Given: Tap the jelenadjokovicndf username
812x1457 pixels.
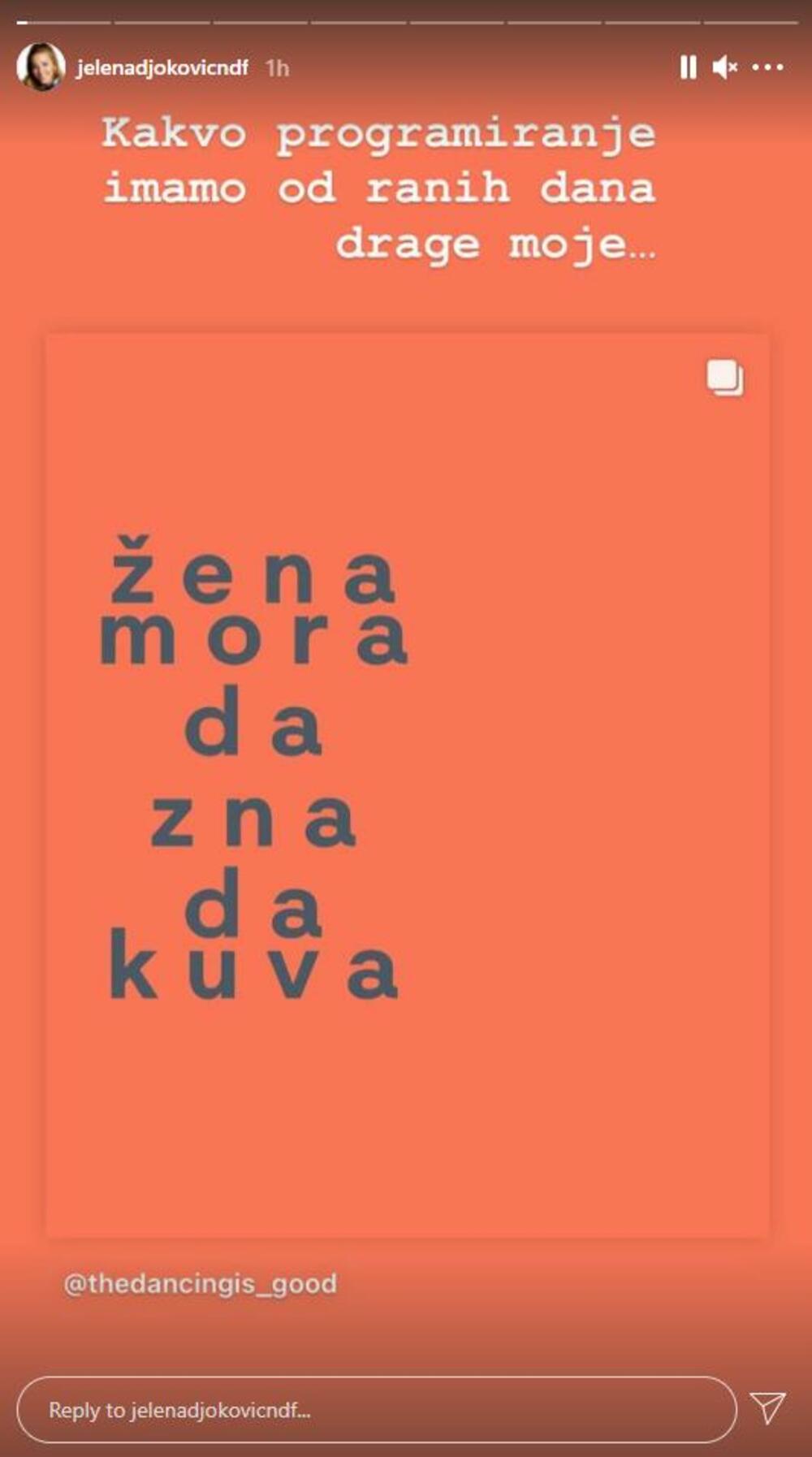Looking at the screenshot, I should [x=162, y=67].
